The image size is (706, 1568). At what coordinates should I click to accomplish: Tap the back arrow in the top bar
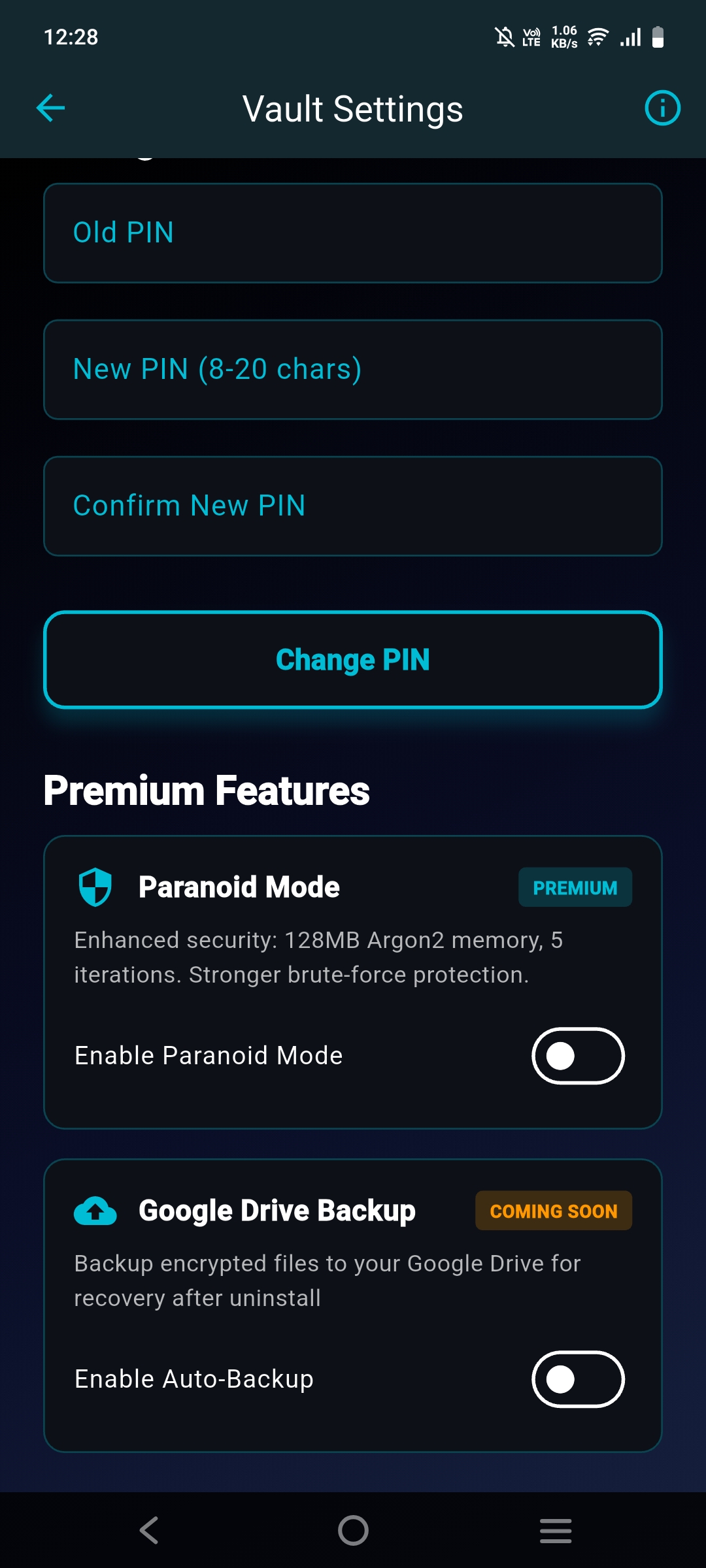click(x=50, y=108)
